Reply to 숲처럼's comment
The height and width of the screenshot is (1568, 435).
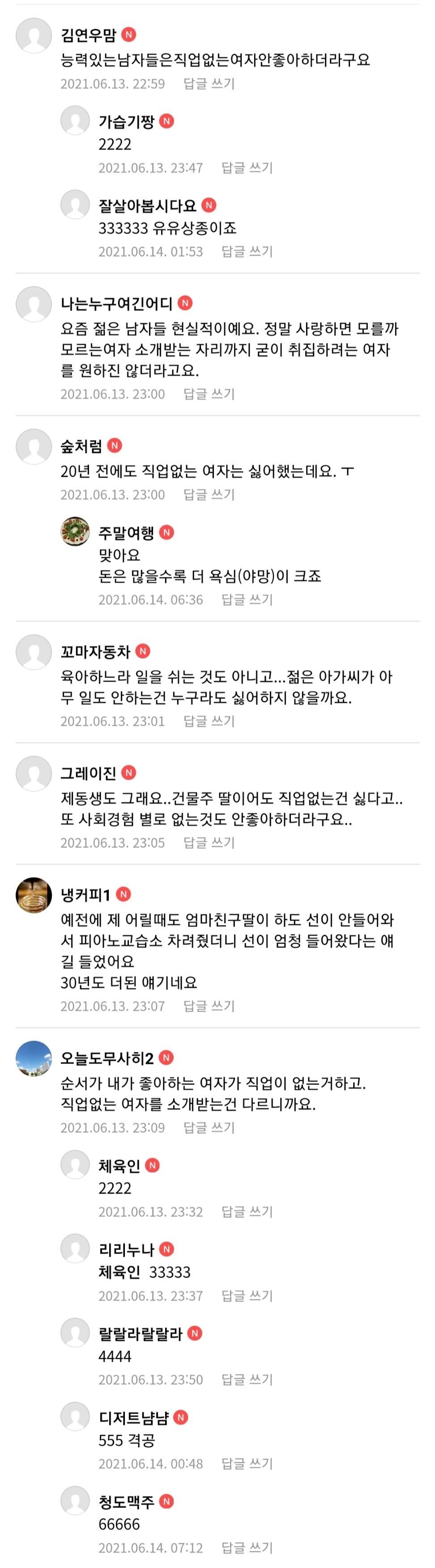(209, 494)
